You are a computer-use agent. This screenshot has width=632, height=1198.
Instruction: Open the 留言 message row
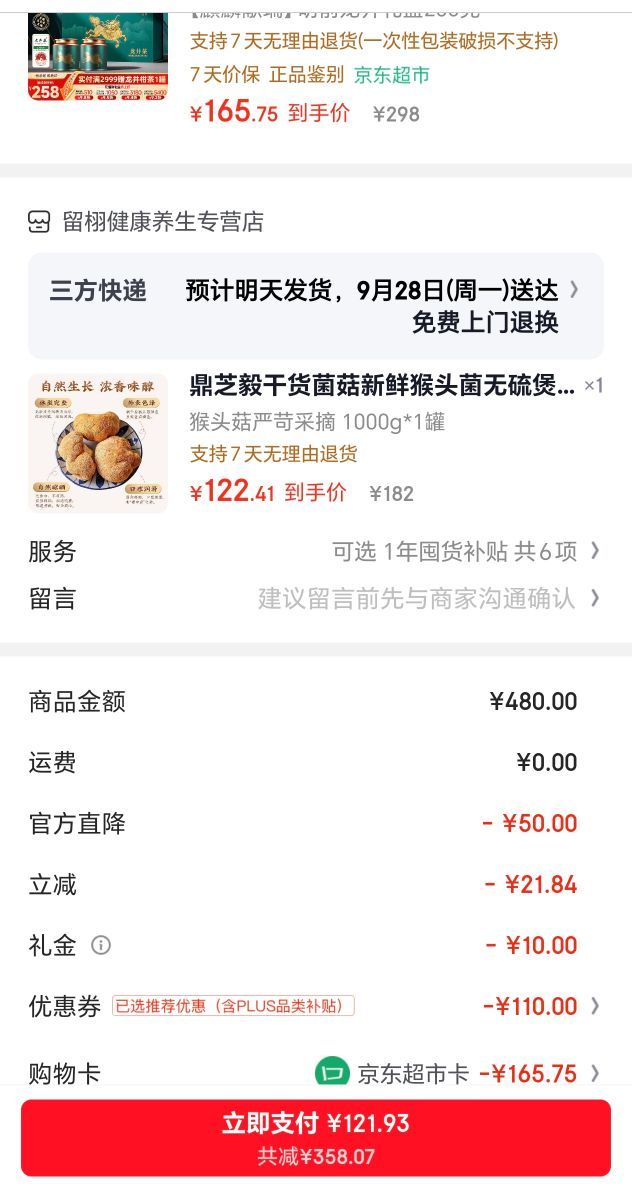click(x=316, y=597)
